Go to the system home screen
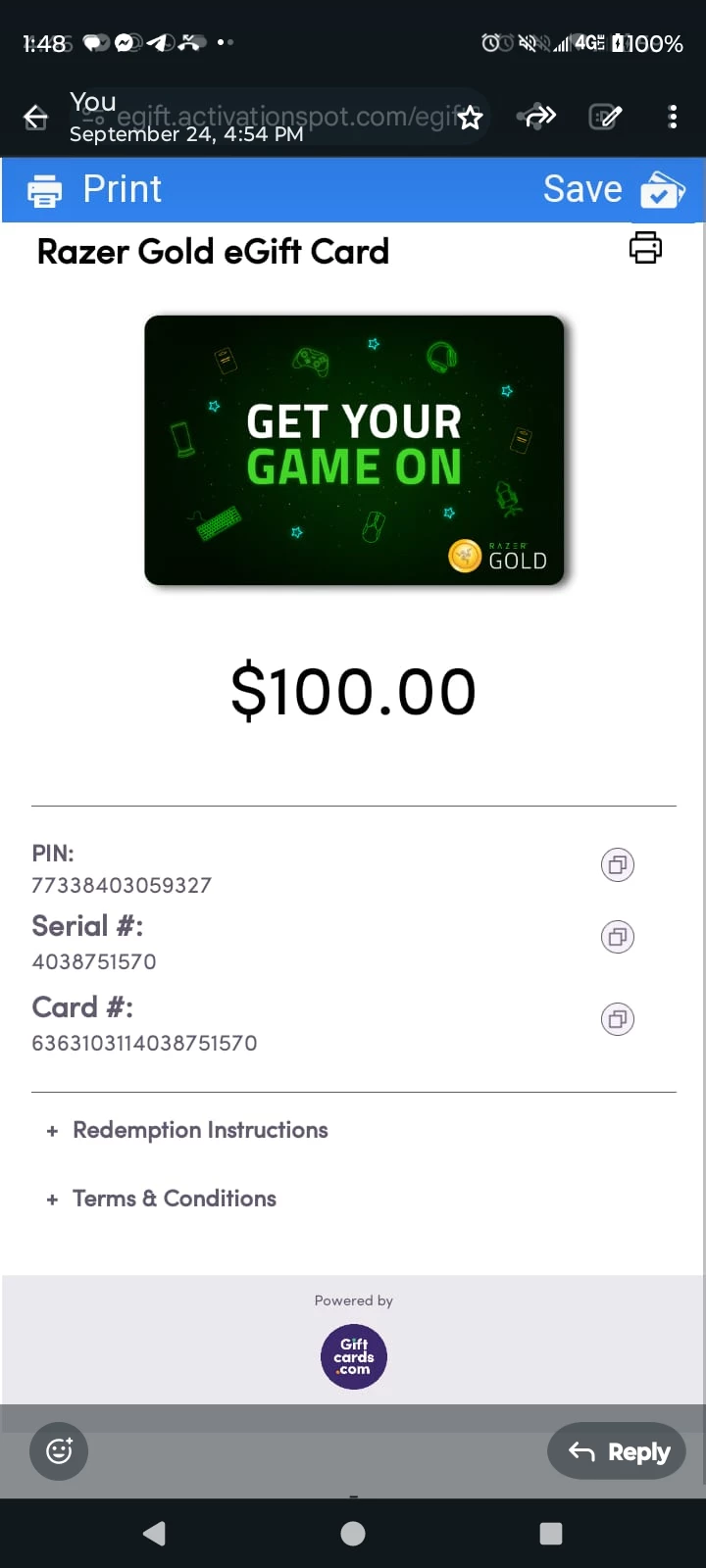The height and width of the screenshot is (1568, 706). [353, 1534]
